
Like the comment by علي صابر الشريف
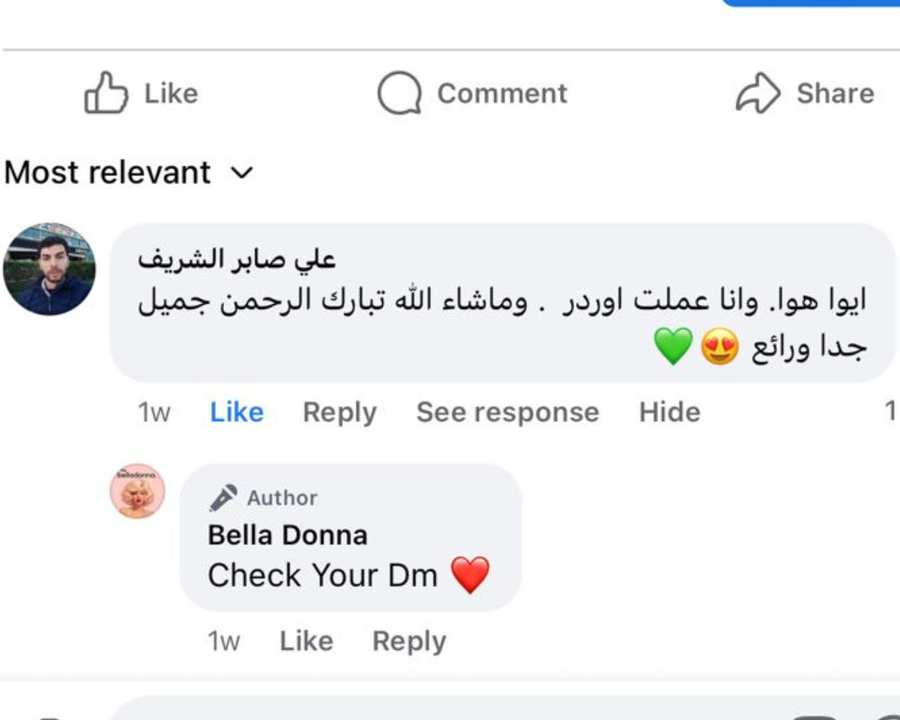click(x=237, y=412)
